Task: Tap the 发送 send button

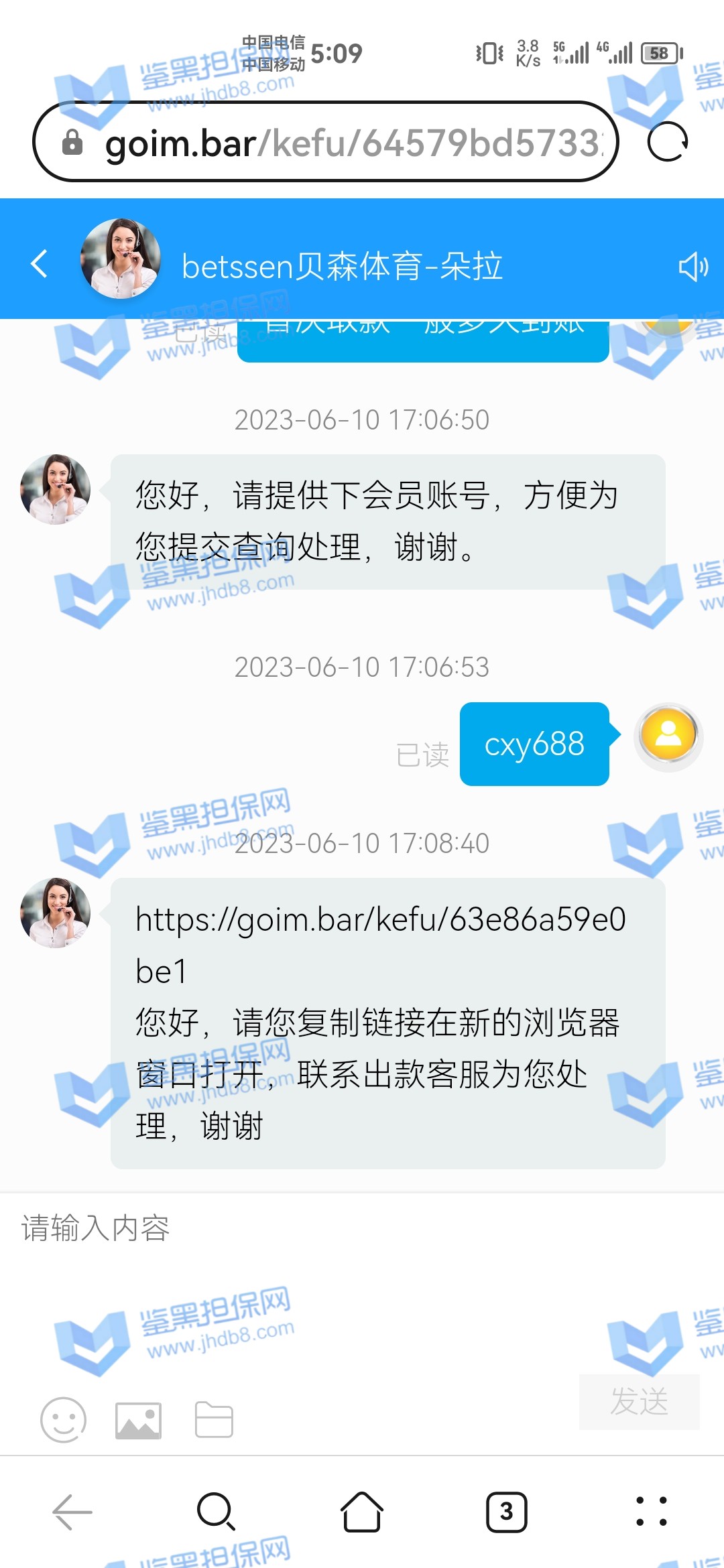Action: (639, 1402)
